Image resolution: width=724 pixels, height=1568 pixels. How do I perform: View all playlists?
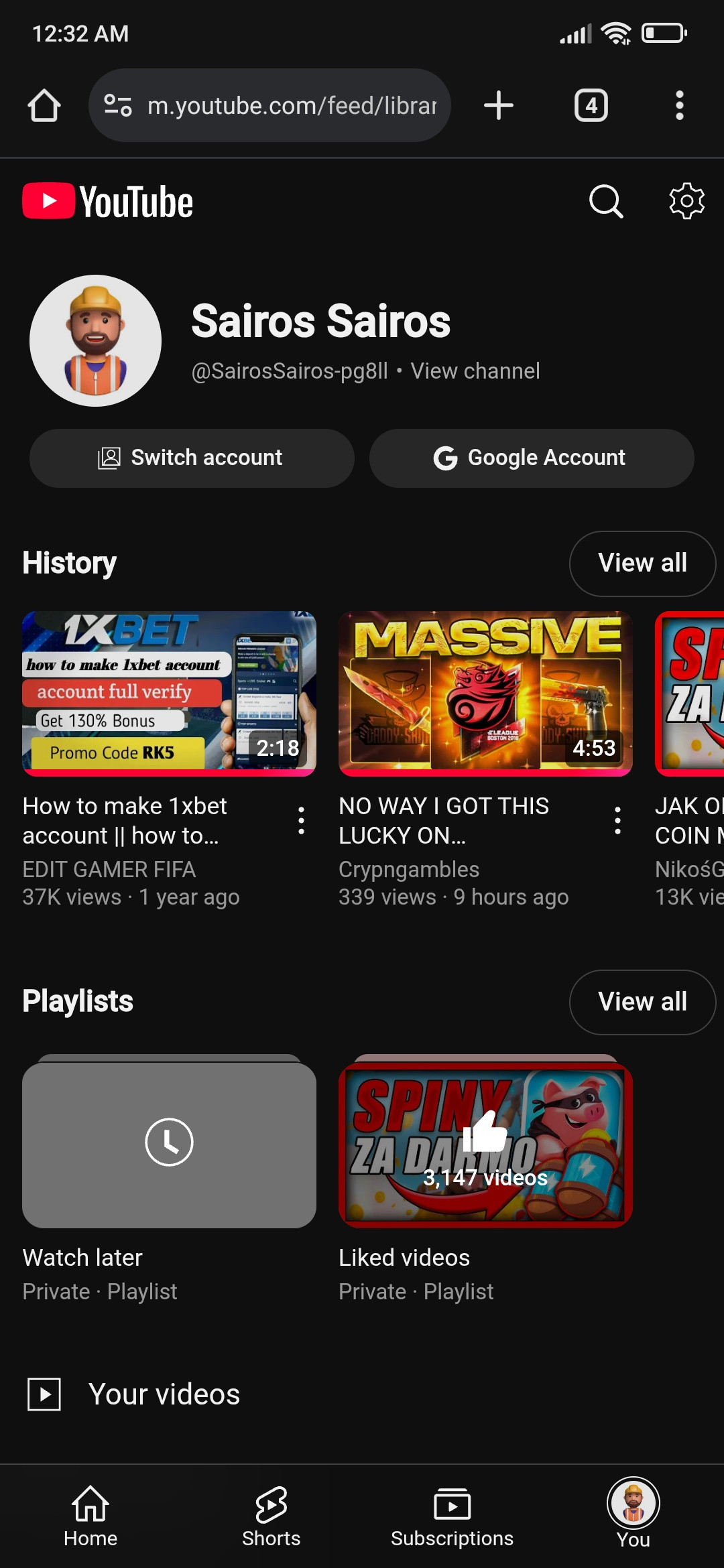(642, 1002)
